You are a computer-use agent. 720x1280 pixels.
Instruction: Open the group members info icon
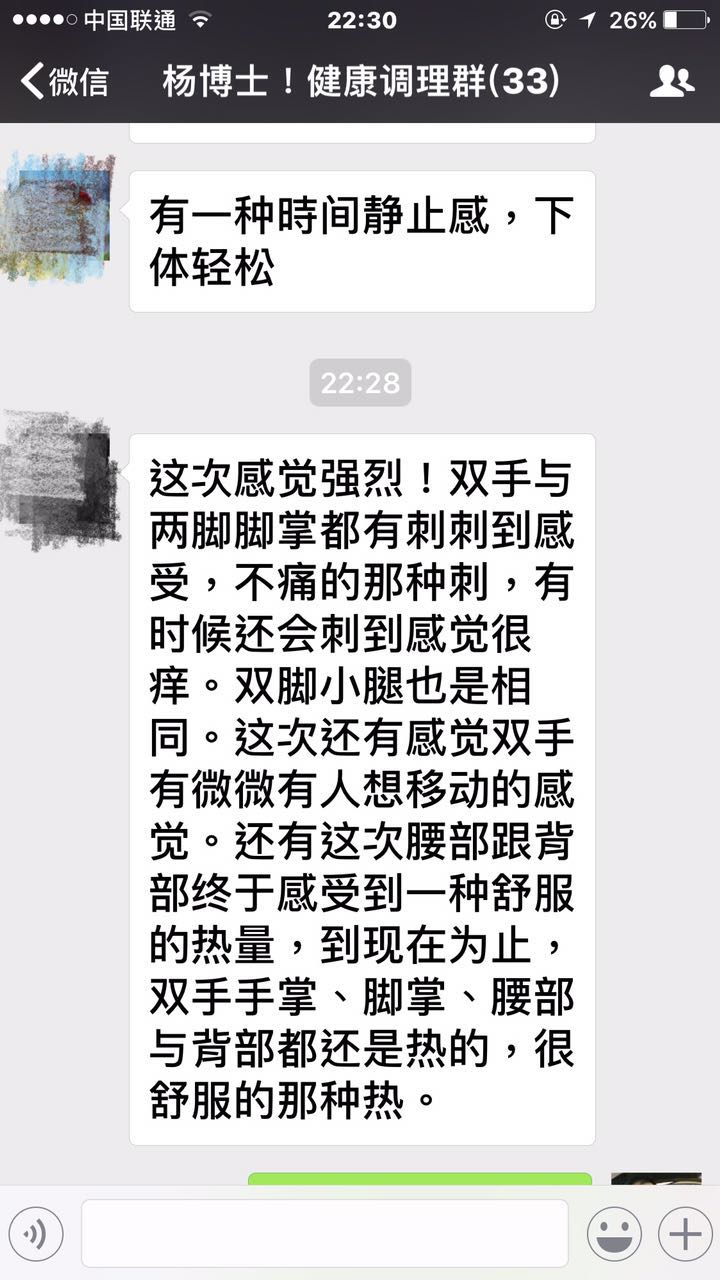671,81
